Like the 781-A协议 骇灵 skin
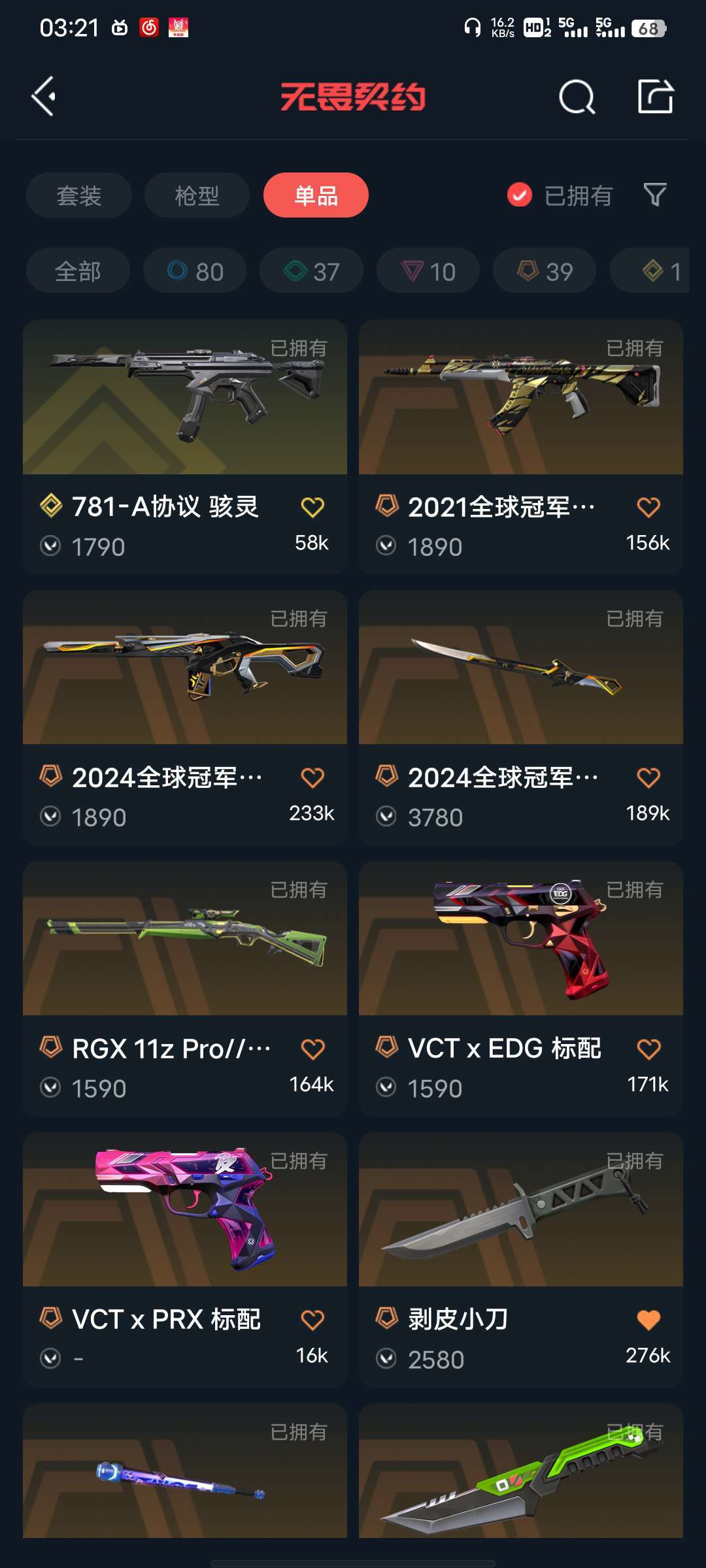The width and height of the screenshot is (706, 1568). click(312, 507)
